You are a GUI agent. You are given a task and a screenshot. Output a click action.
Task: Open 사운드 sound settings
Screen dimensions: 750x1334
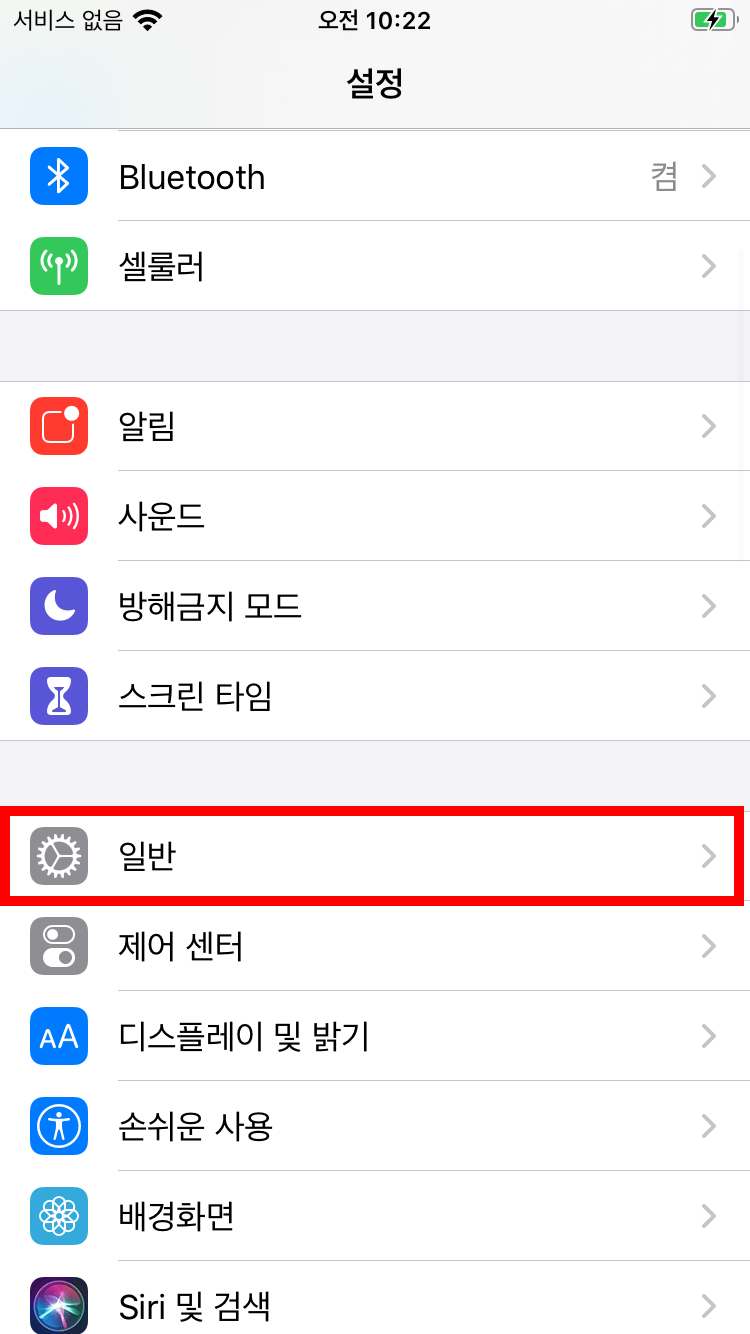375,516
